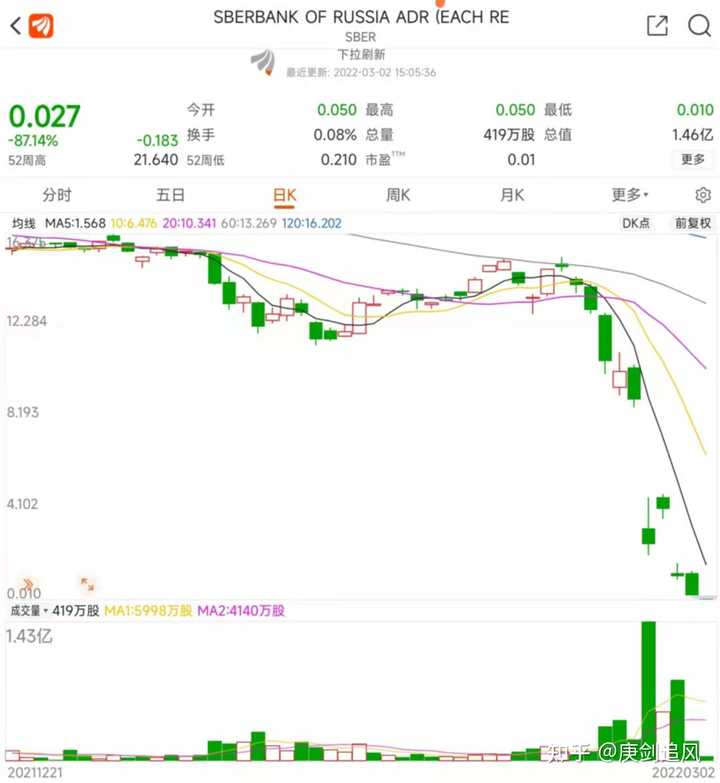Viewport: 720px width, 783px height.
Task: Open chart settings gear icon
Action: pos(703,195)
